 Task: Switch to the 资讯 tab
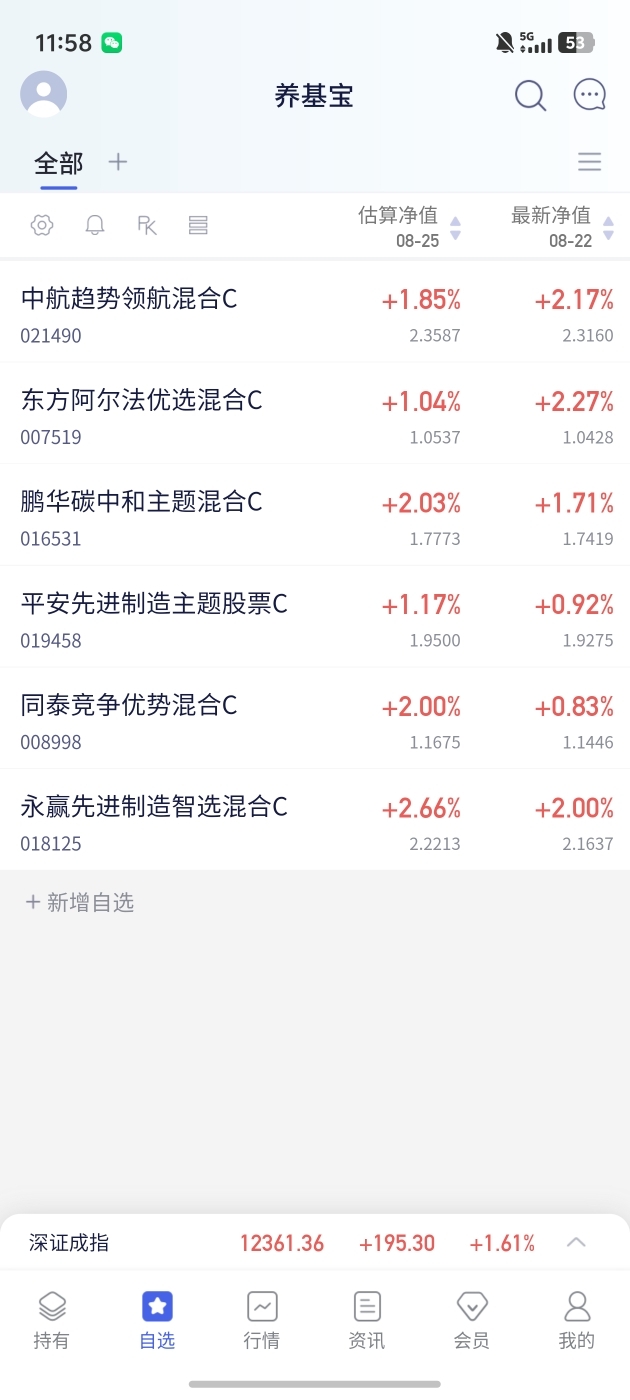pos(367,1320)
